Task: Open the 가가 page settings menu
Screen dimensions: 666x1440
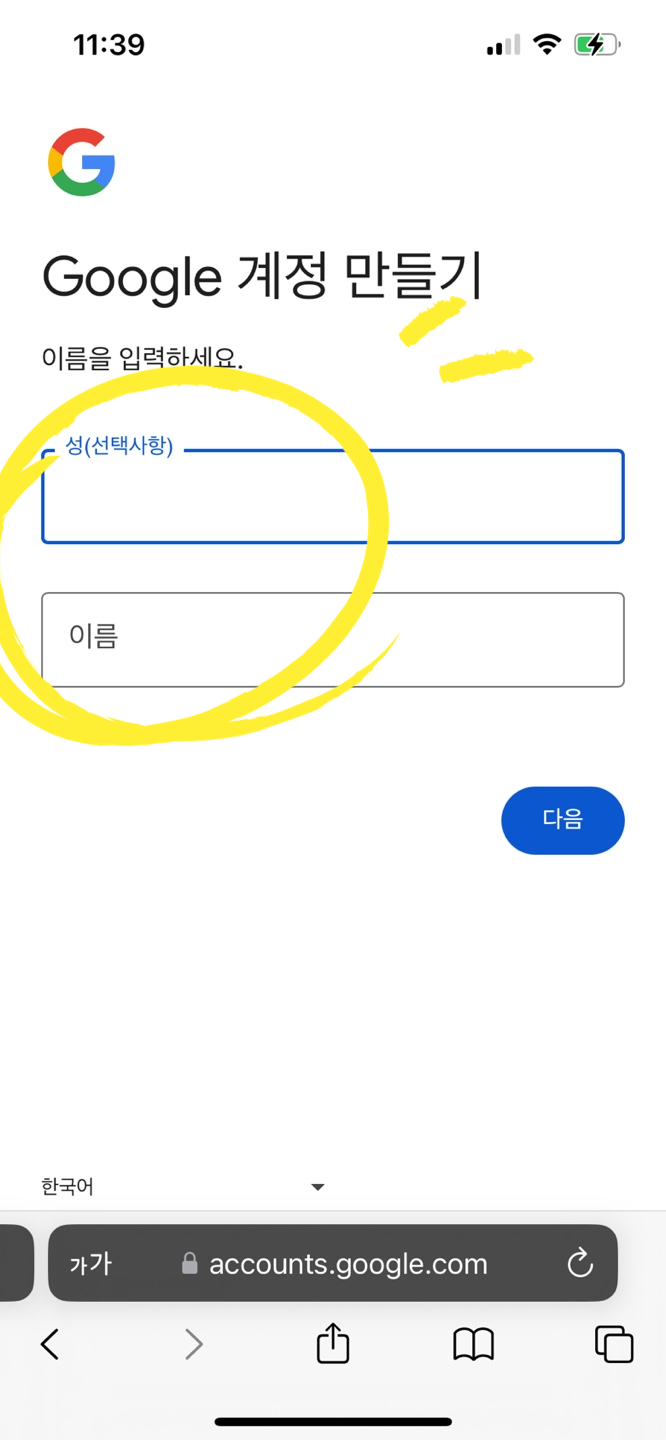Action: (x=91, y=1264)
